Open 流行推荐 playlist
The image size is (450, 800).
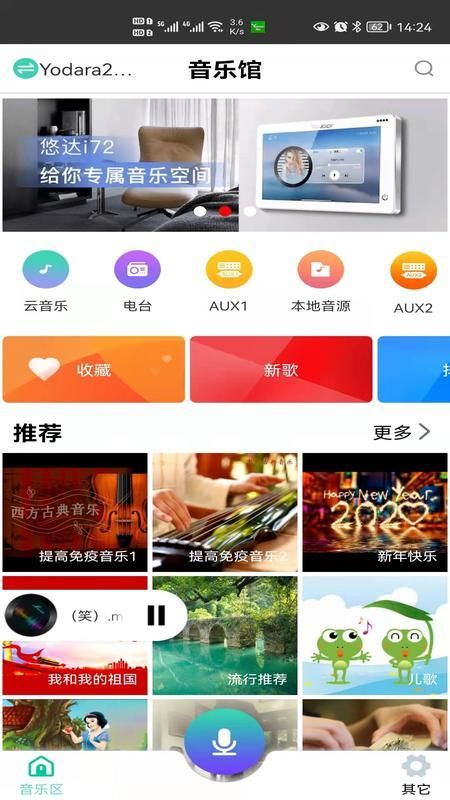click(x=225, y=636)
